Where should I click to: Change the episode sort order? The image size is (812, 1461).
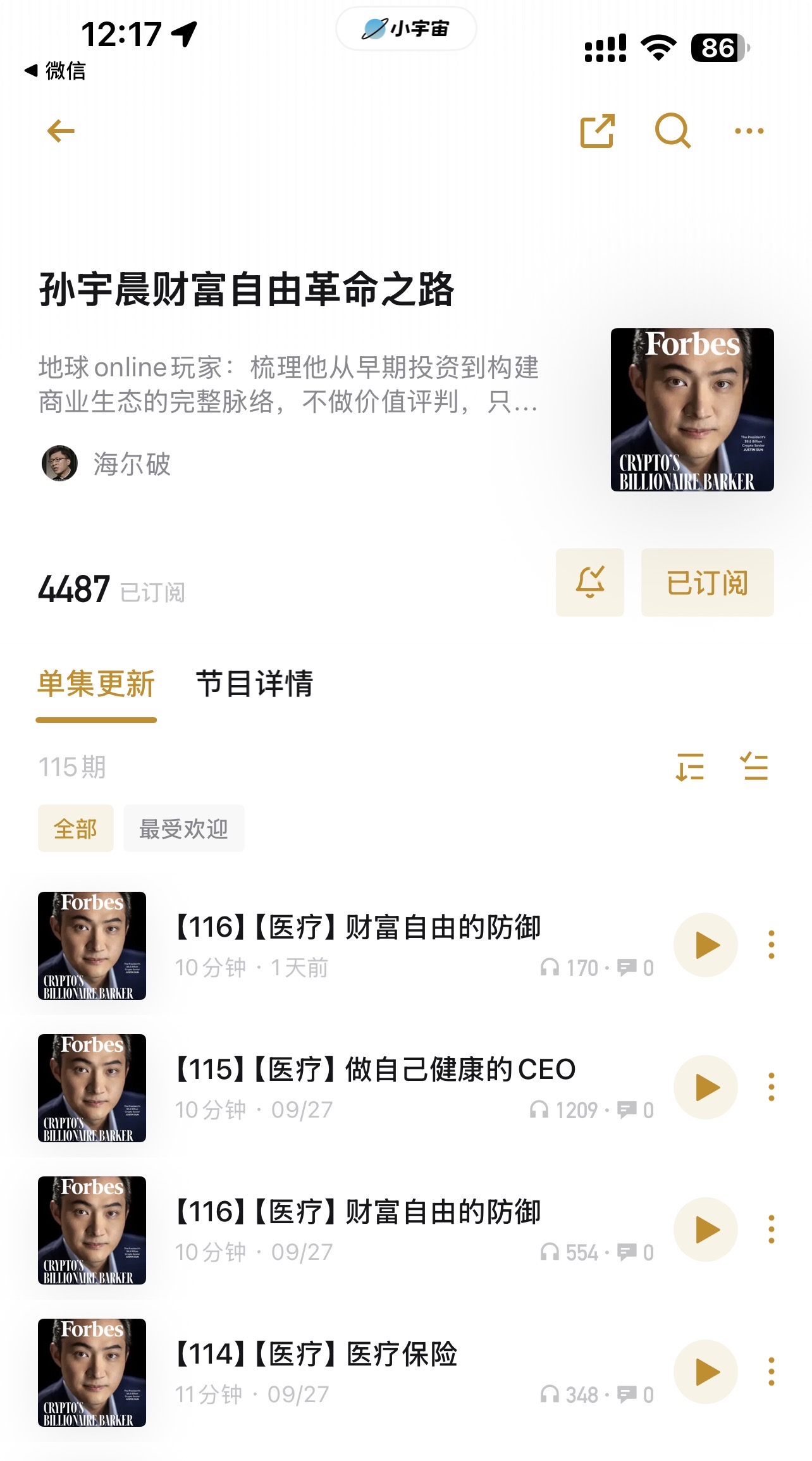689,767
